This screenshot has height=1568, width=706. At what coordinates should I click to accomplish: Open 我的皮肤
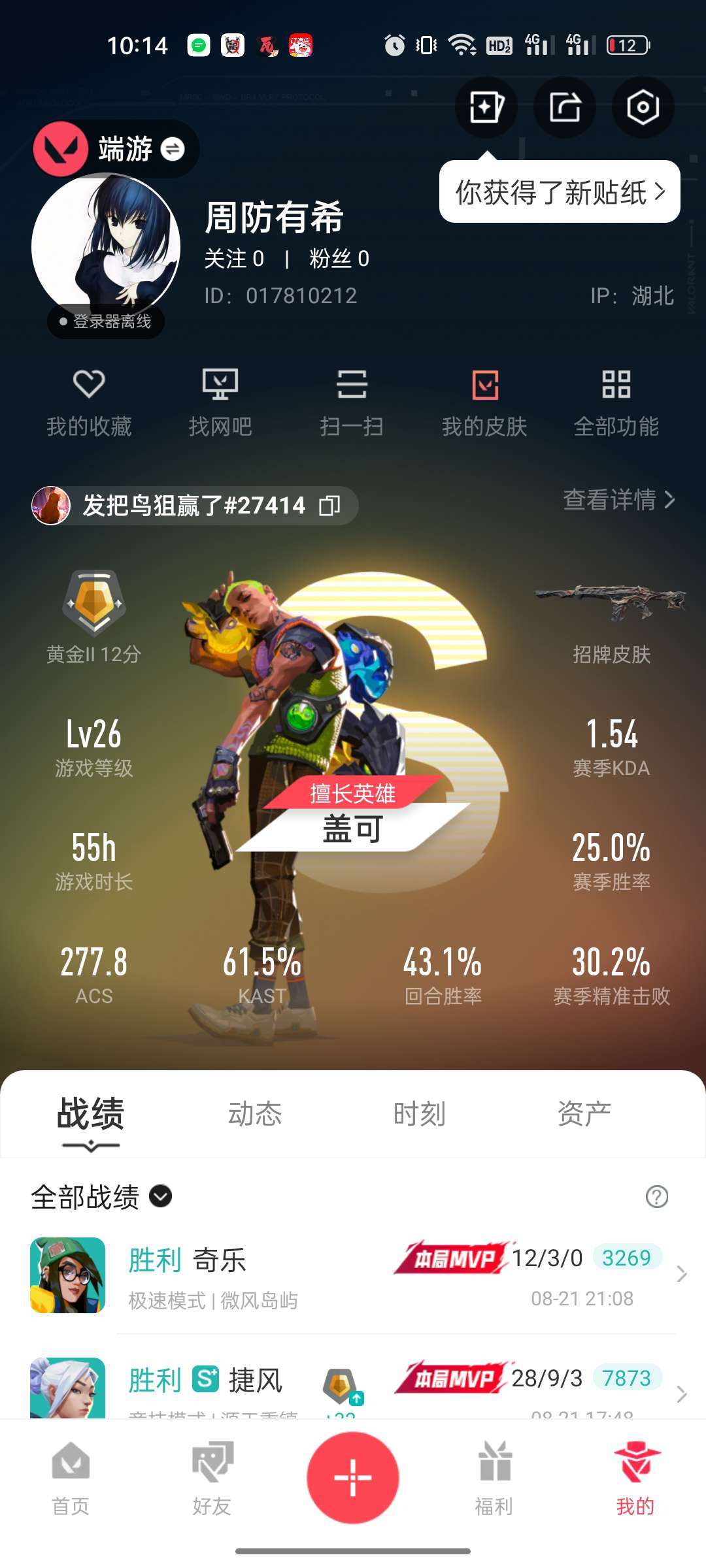(x=484, y=402)
